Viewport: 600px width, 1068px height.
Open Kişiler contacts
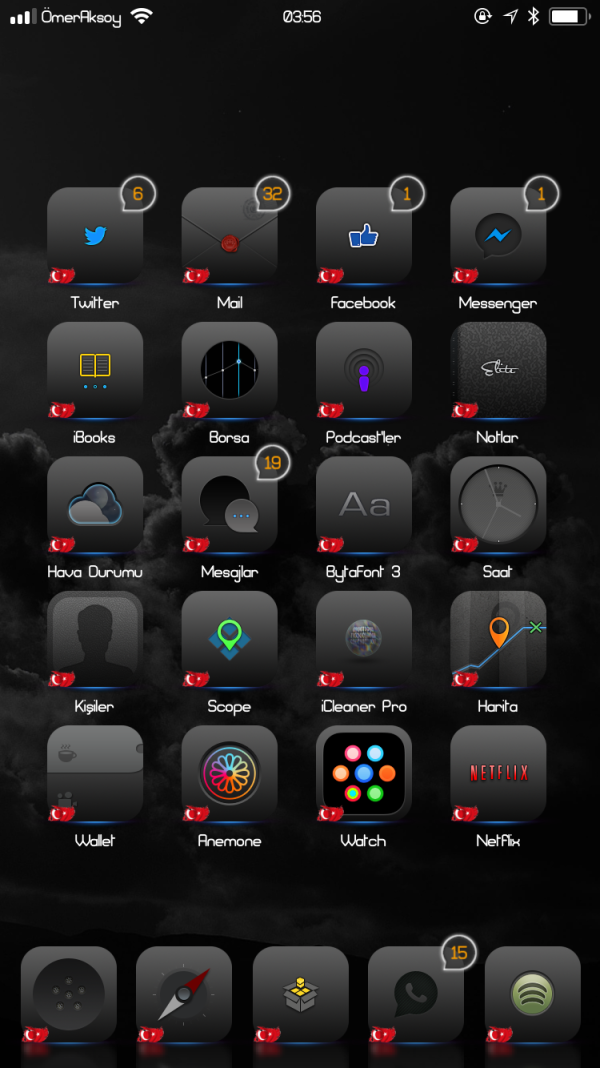point(95,639)
